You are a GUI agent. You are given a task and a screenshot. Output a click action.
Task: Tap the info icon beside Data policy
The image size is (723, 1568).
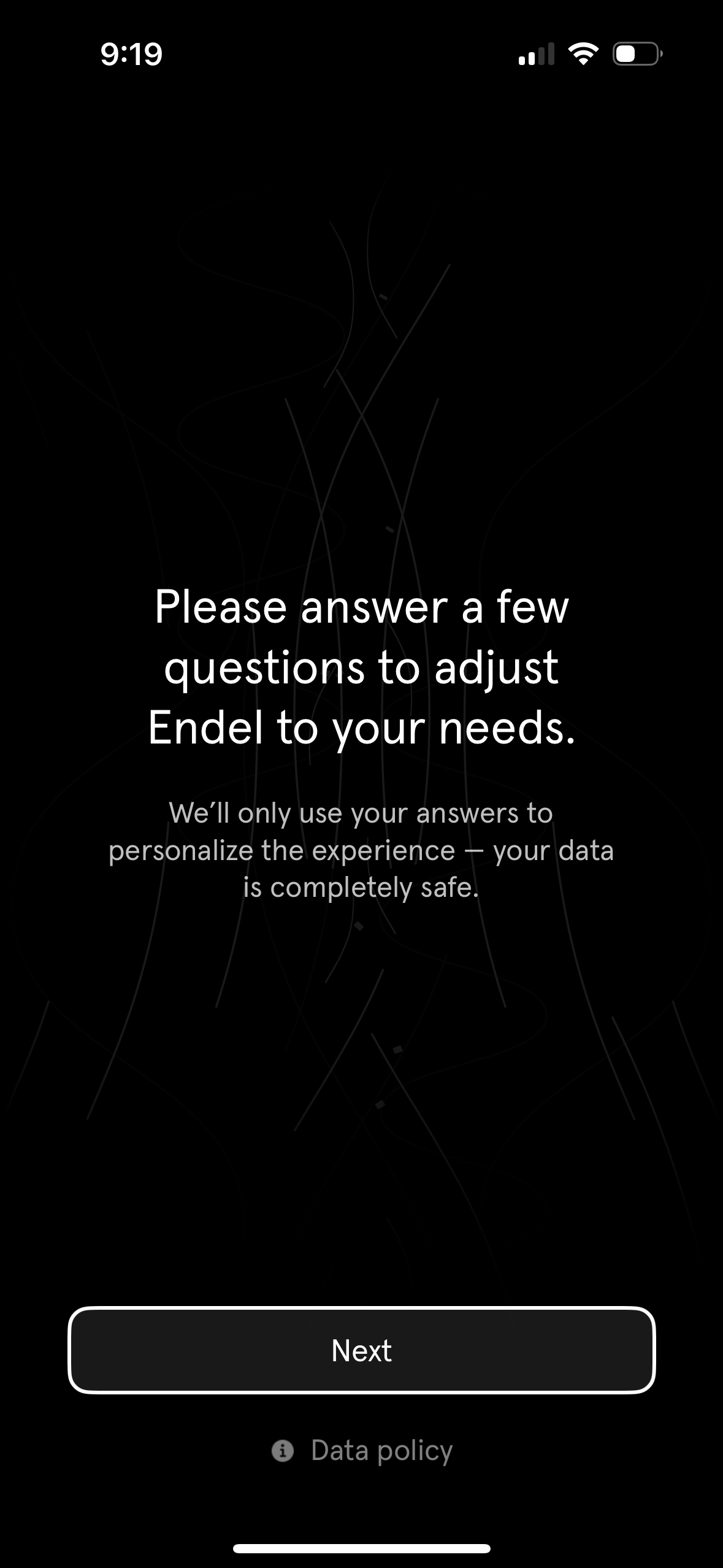[283, 1448]
